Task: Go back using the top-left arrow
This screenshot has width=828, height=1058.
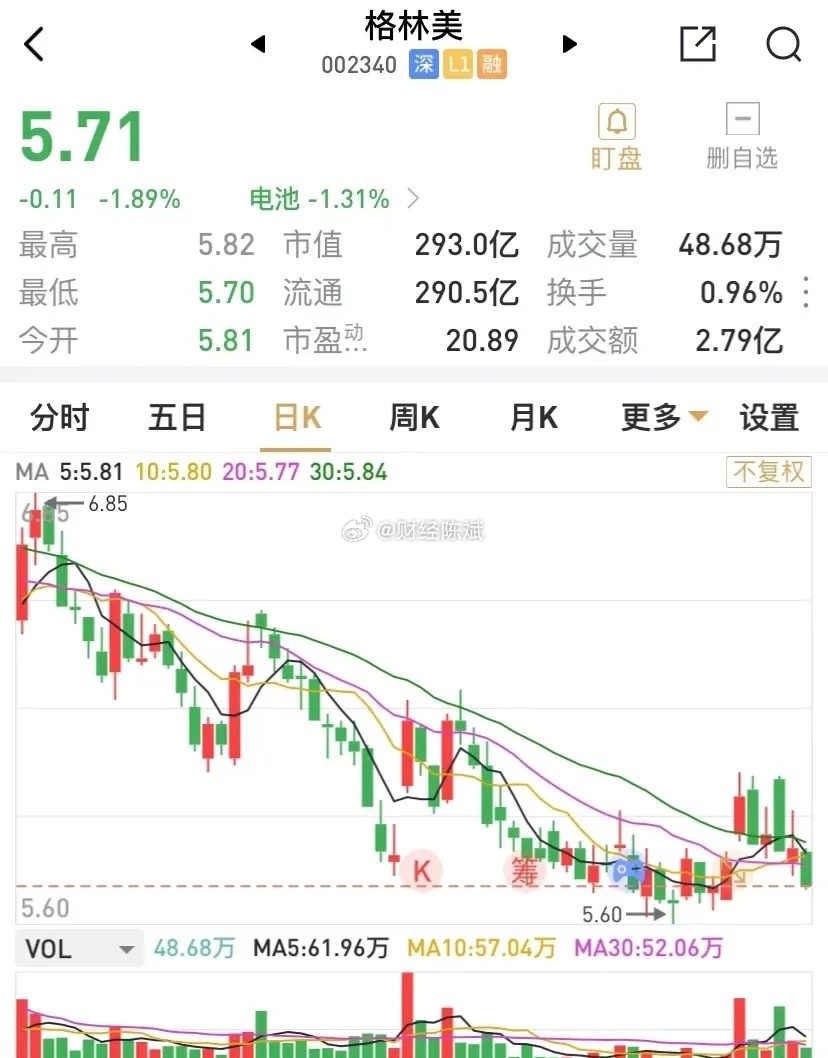Action: (x=35, y=44)
